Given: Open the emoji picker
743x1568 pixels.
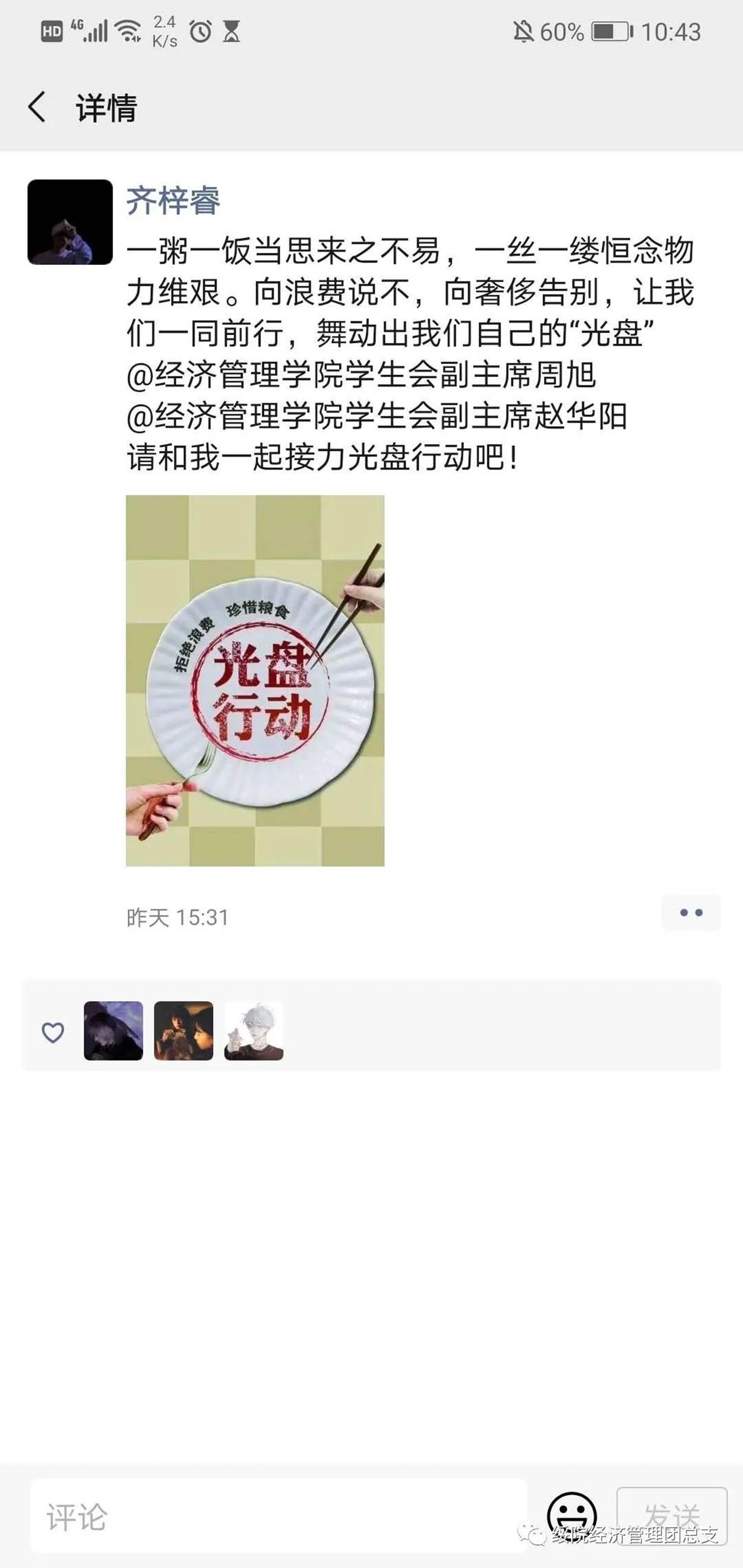Looking at the screenshot, I should [x=571, y=1513].
